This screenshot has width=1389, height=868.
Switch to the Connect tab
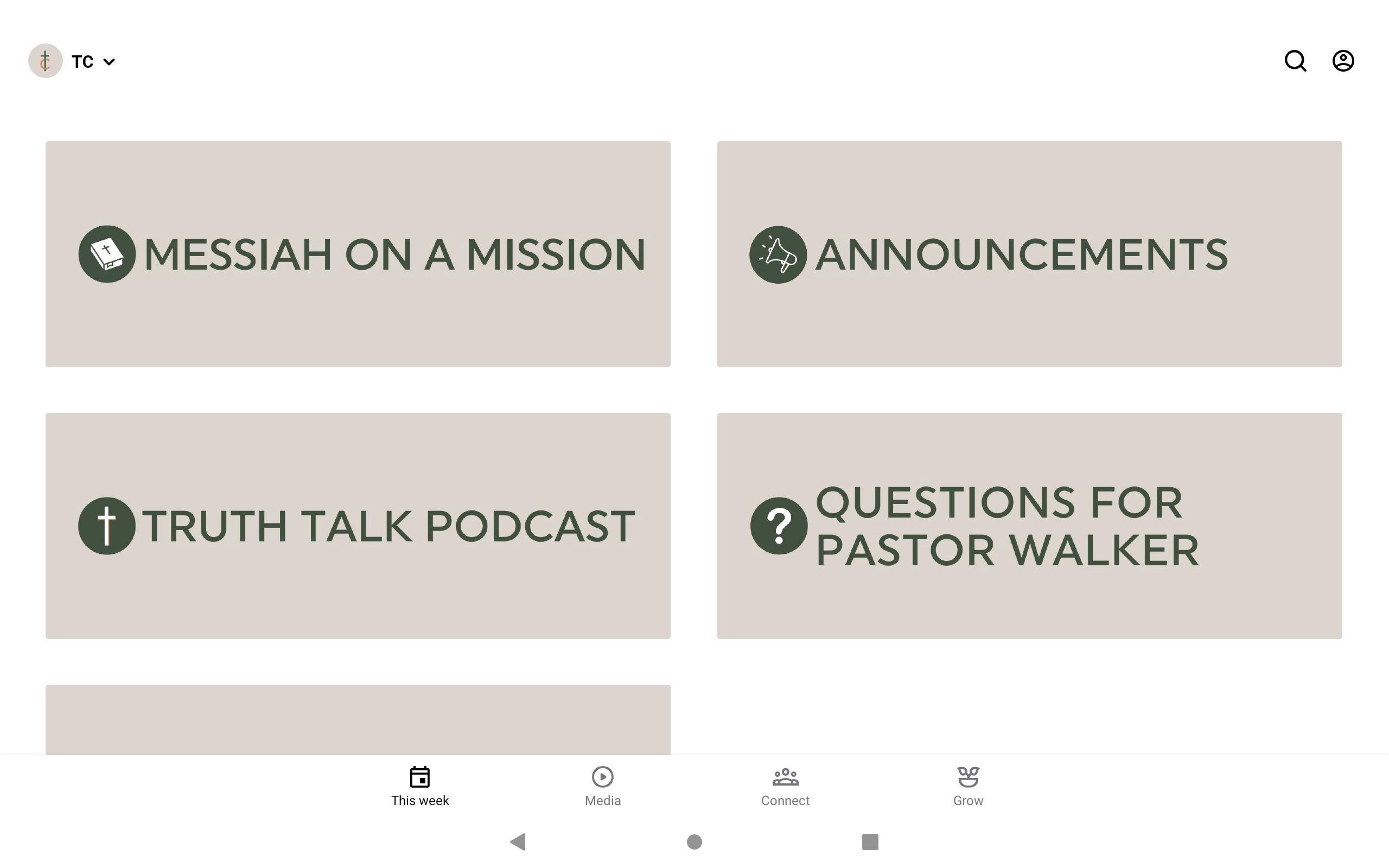785,786
